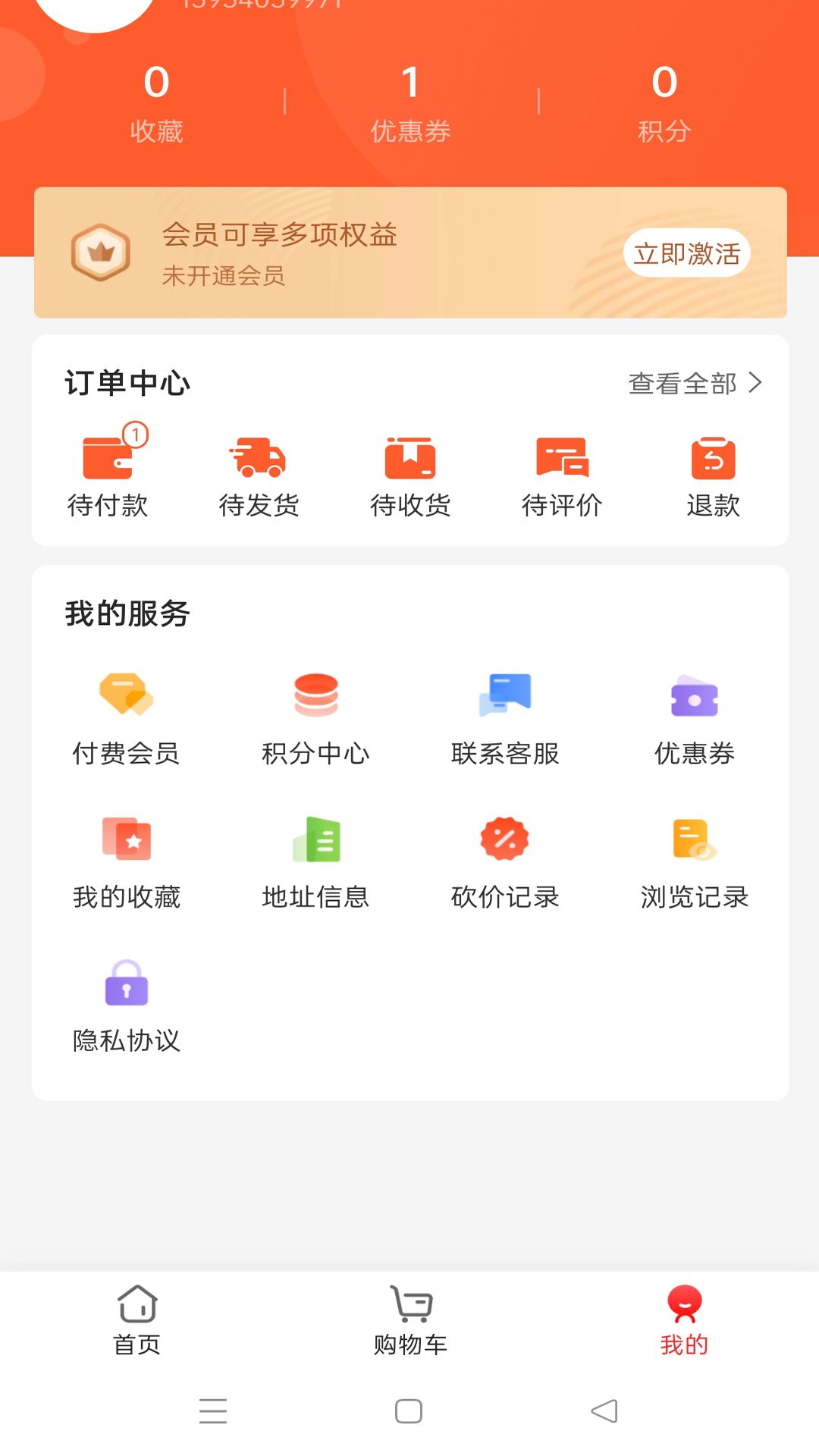Screen dimensions: 819x1456
Task: Tap the system back button
Action: [x=604, y=1411]
